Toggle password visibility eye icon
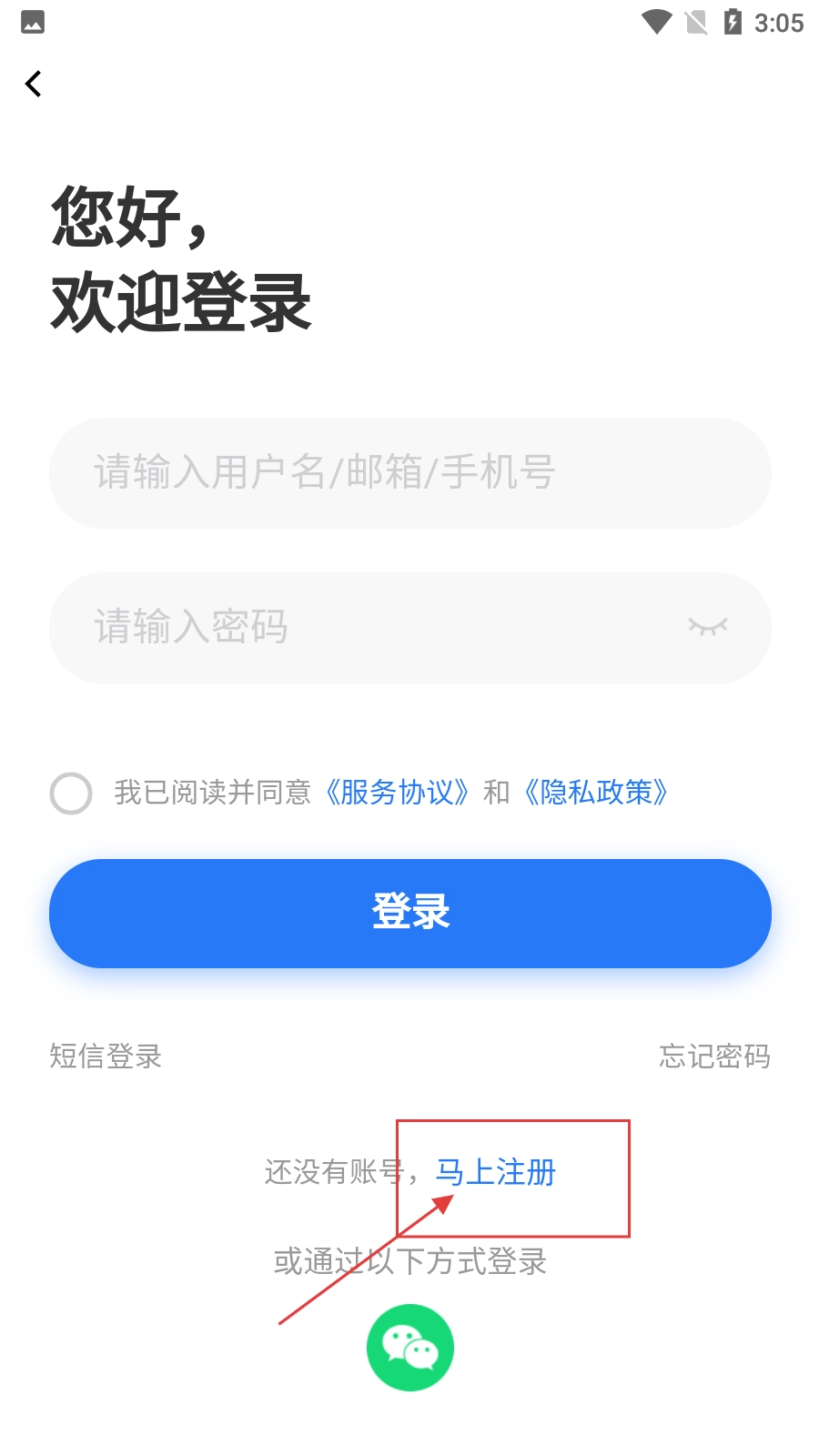819x1456 pixels. click(707, 627)
